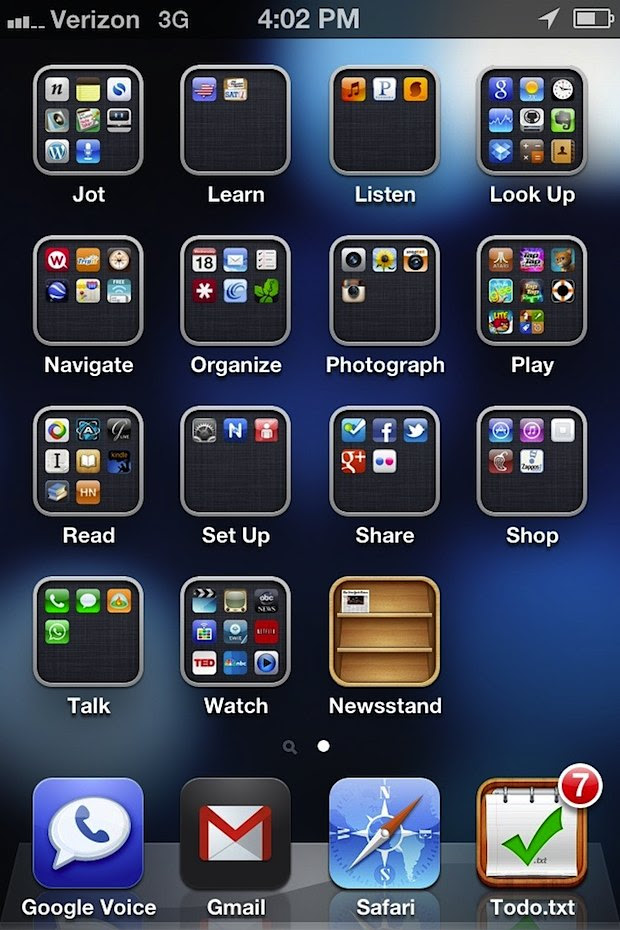Viewport: 620px width, 930px height.
Task: Open the Listen folder
Action: 384,121
